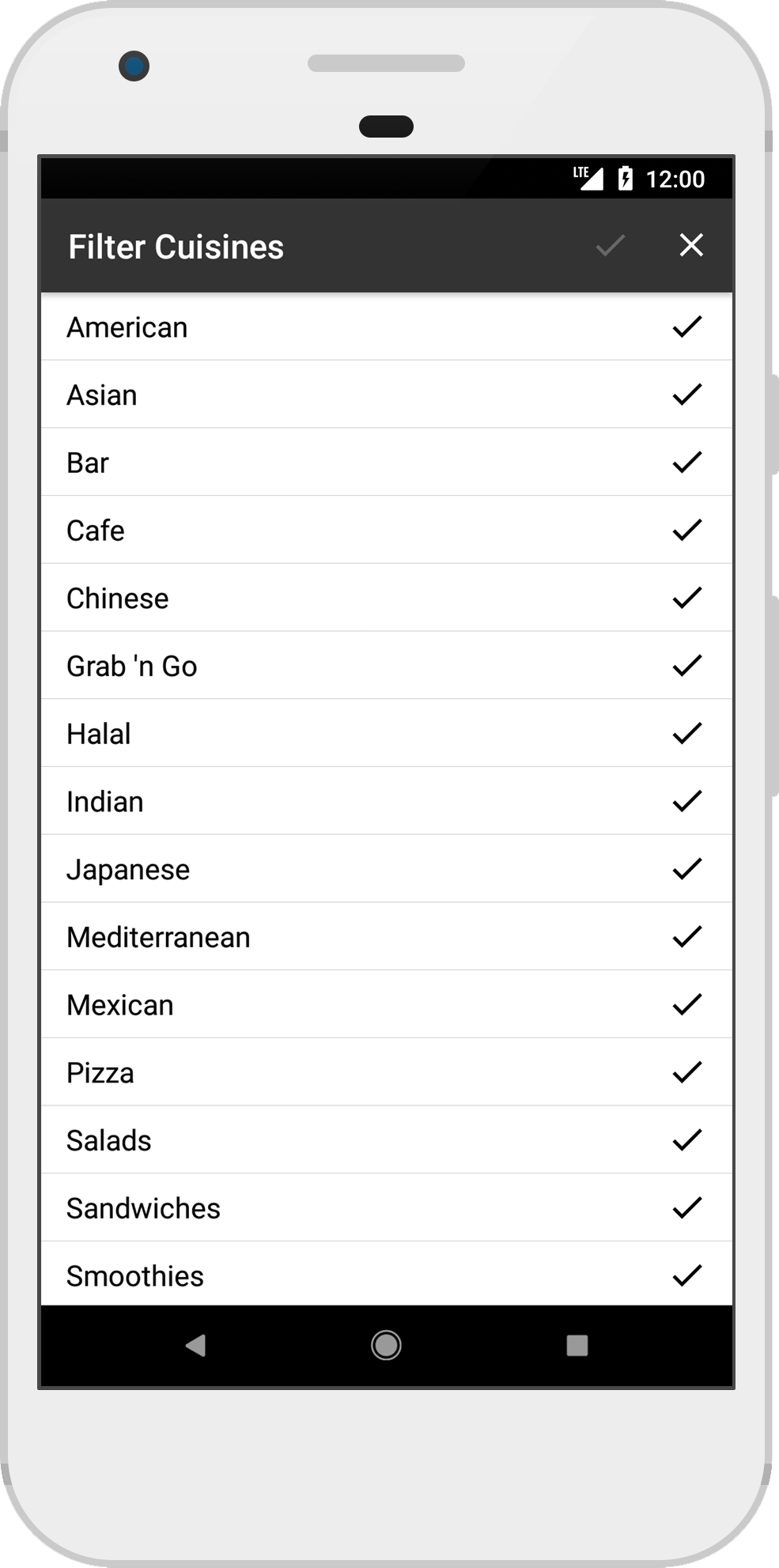Viewport: 779px width, 1568px height.
Task: Uncheck the Halal option
Action: 386,734
